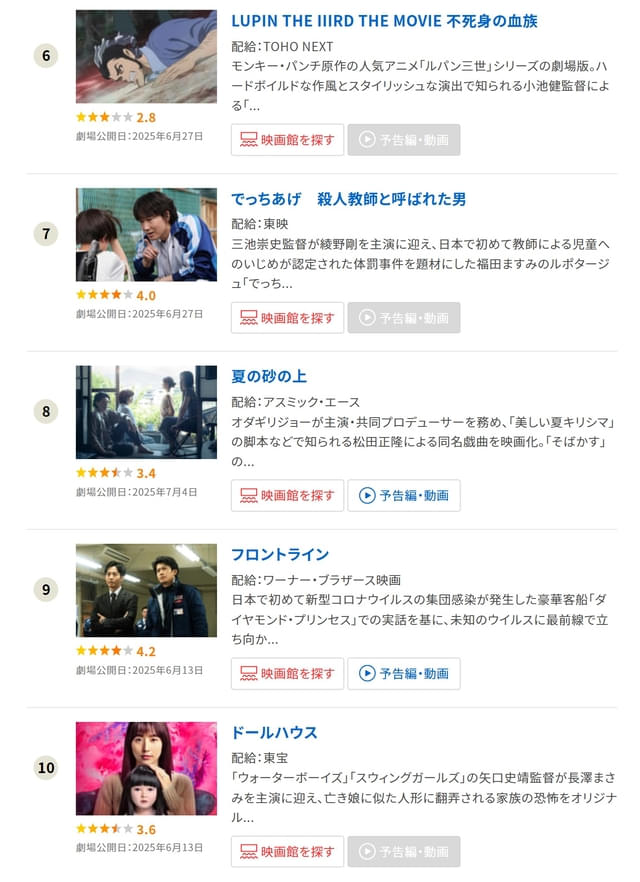
Task: Open the LUPIN THE IIIRD movie thumbnail
Action: (146, 56)
